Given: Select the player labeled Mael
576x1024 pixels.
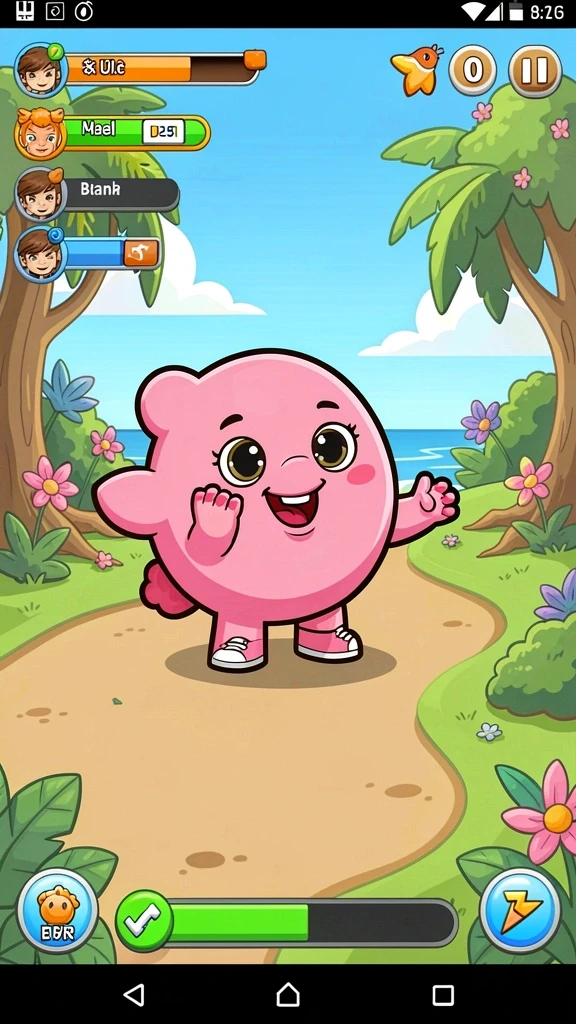Looking at the screenshot, I should click(112, 133).
